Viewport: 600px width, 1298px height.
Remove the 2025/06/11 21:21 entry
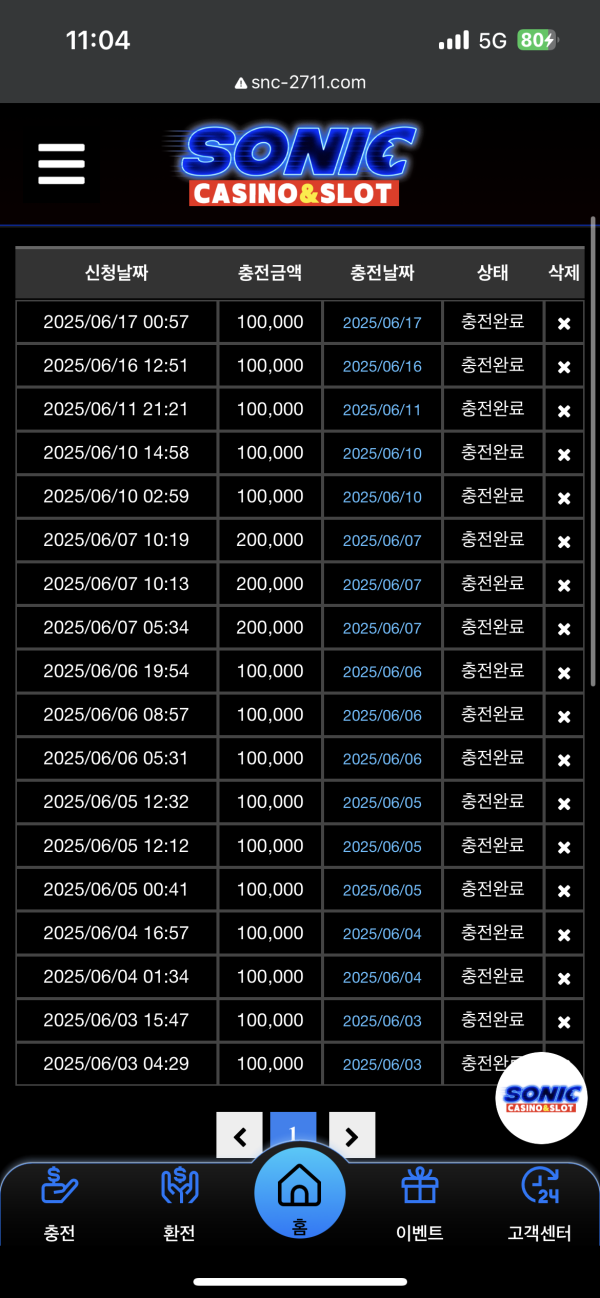(x=564, y=411)
